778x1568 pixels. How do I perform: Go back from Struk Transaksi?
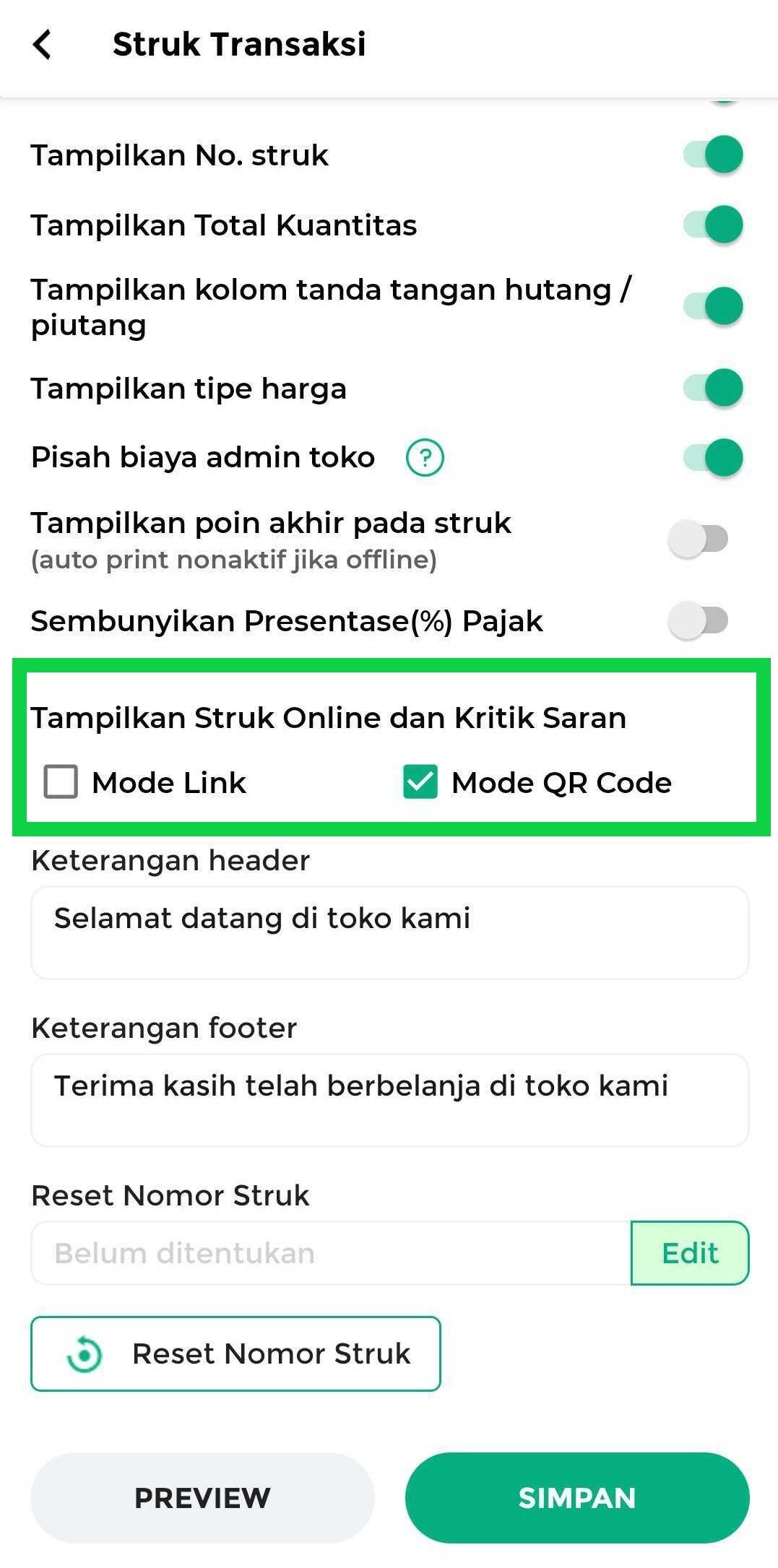tap(43, 44)
